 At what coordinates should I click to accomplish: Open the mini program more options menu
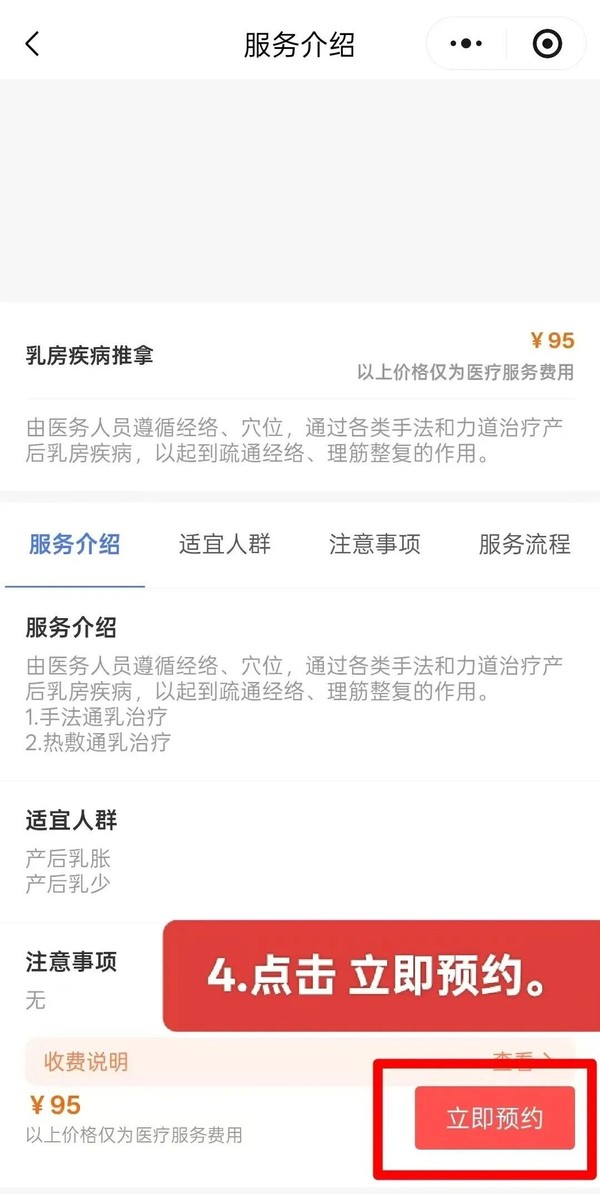467,44
